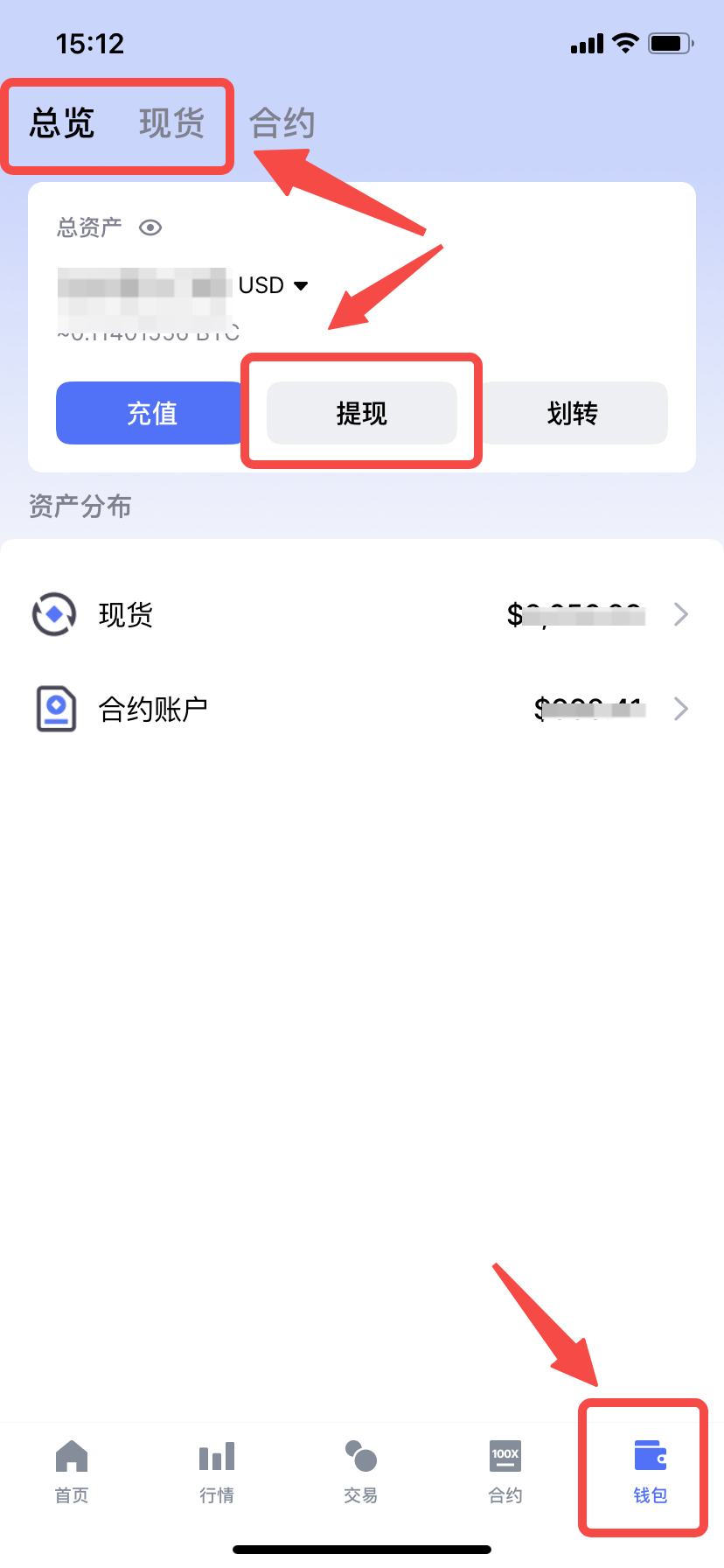Switch to the 合约 top tab
Image resolution: width=724 pixels, height=1568 pixels.
coord(282,123)
